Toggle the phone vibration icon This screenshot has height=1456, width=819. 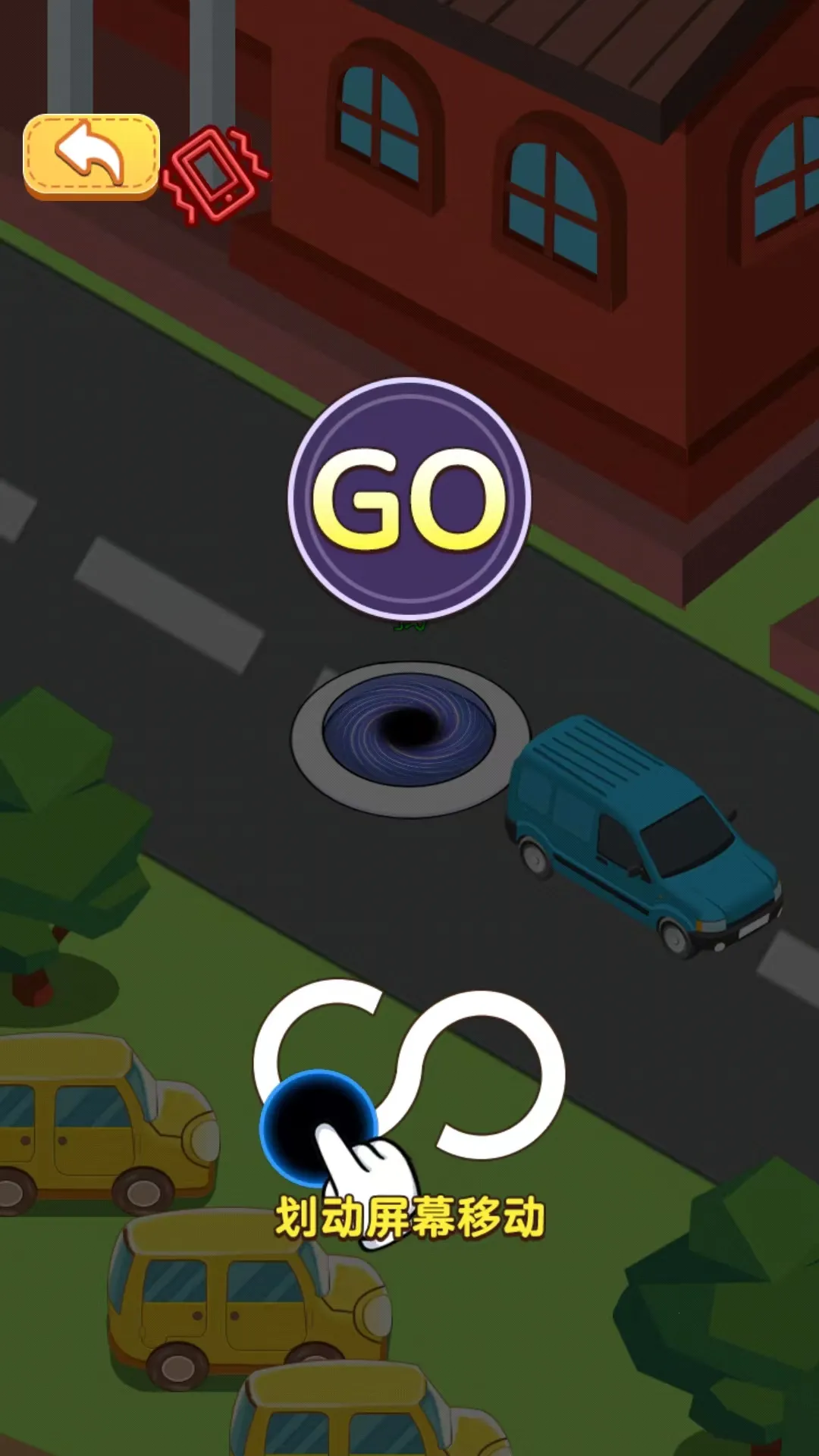pyautogui.click(x=216, y=174)
